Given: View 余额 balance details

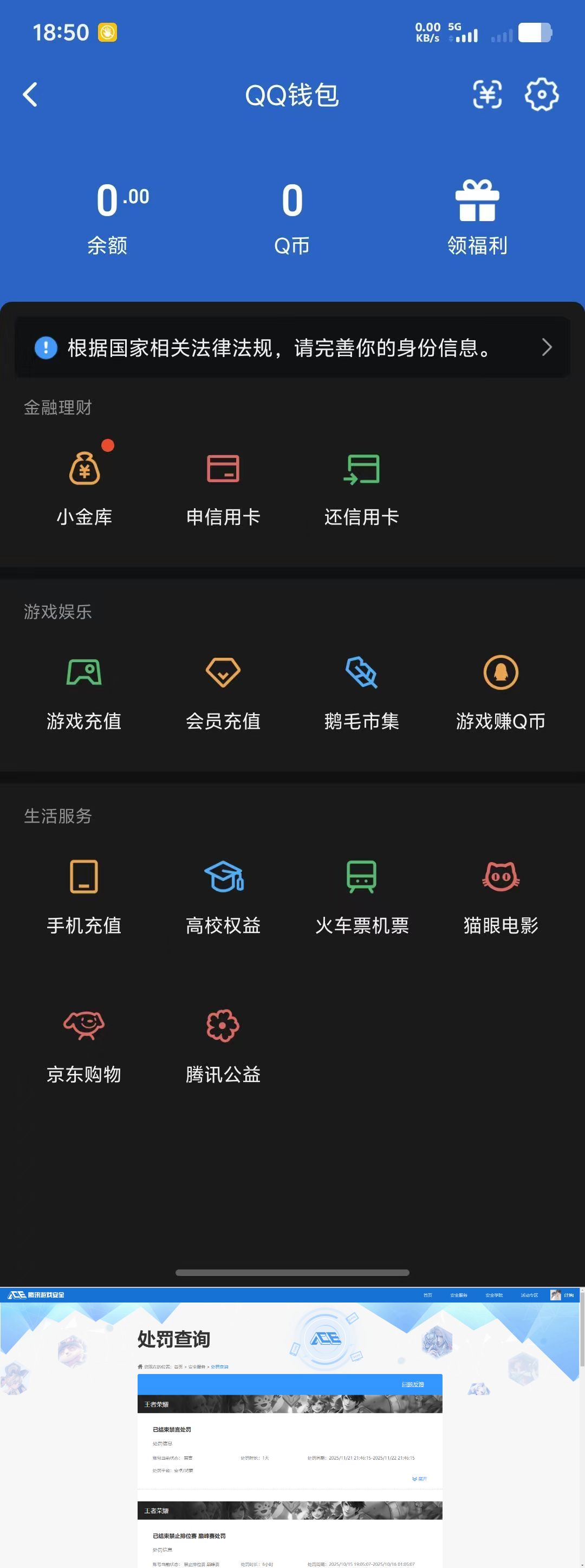Looking at the screenshot, I should 108,216.
